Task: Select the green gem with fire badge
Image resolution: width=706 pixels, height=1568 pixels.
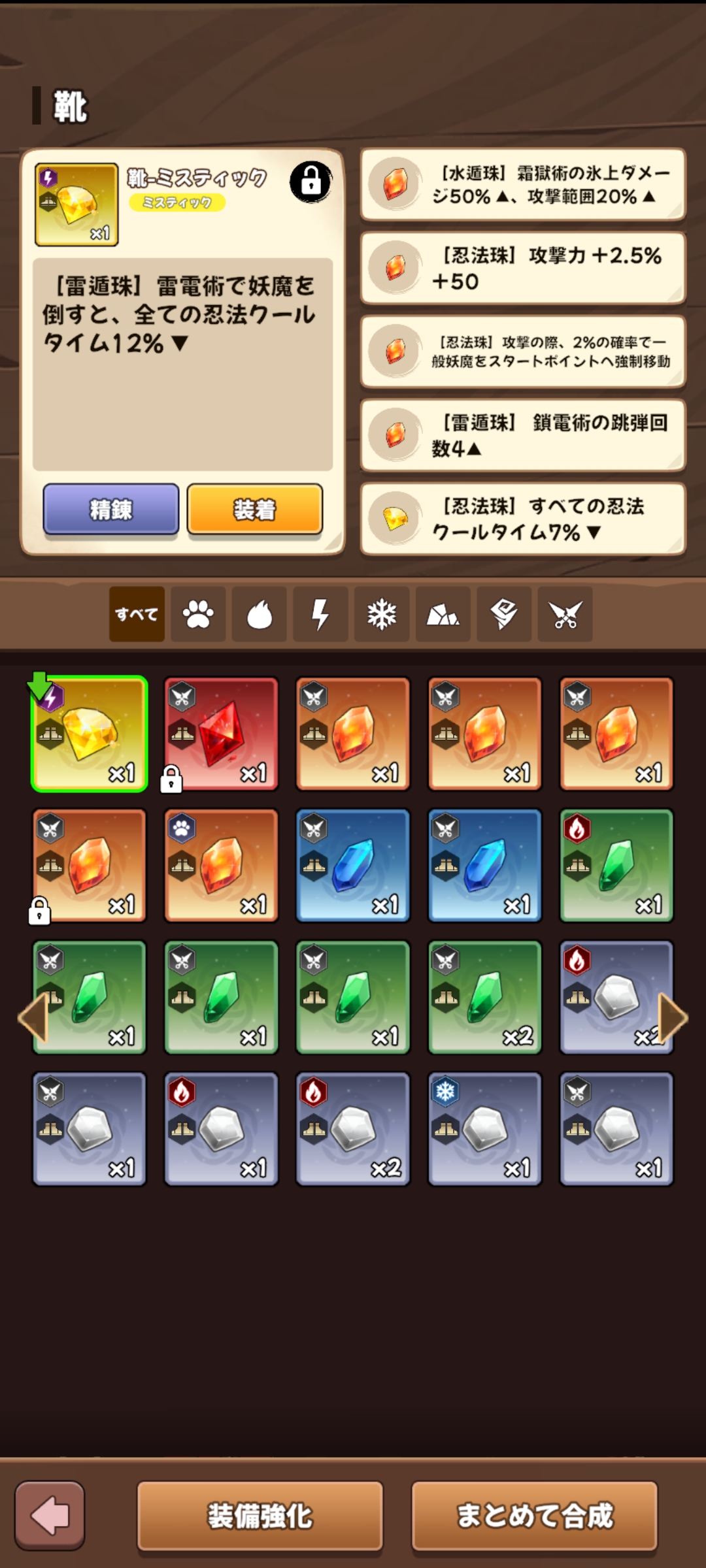Action: click(x=616, y=866)
